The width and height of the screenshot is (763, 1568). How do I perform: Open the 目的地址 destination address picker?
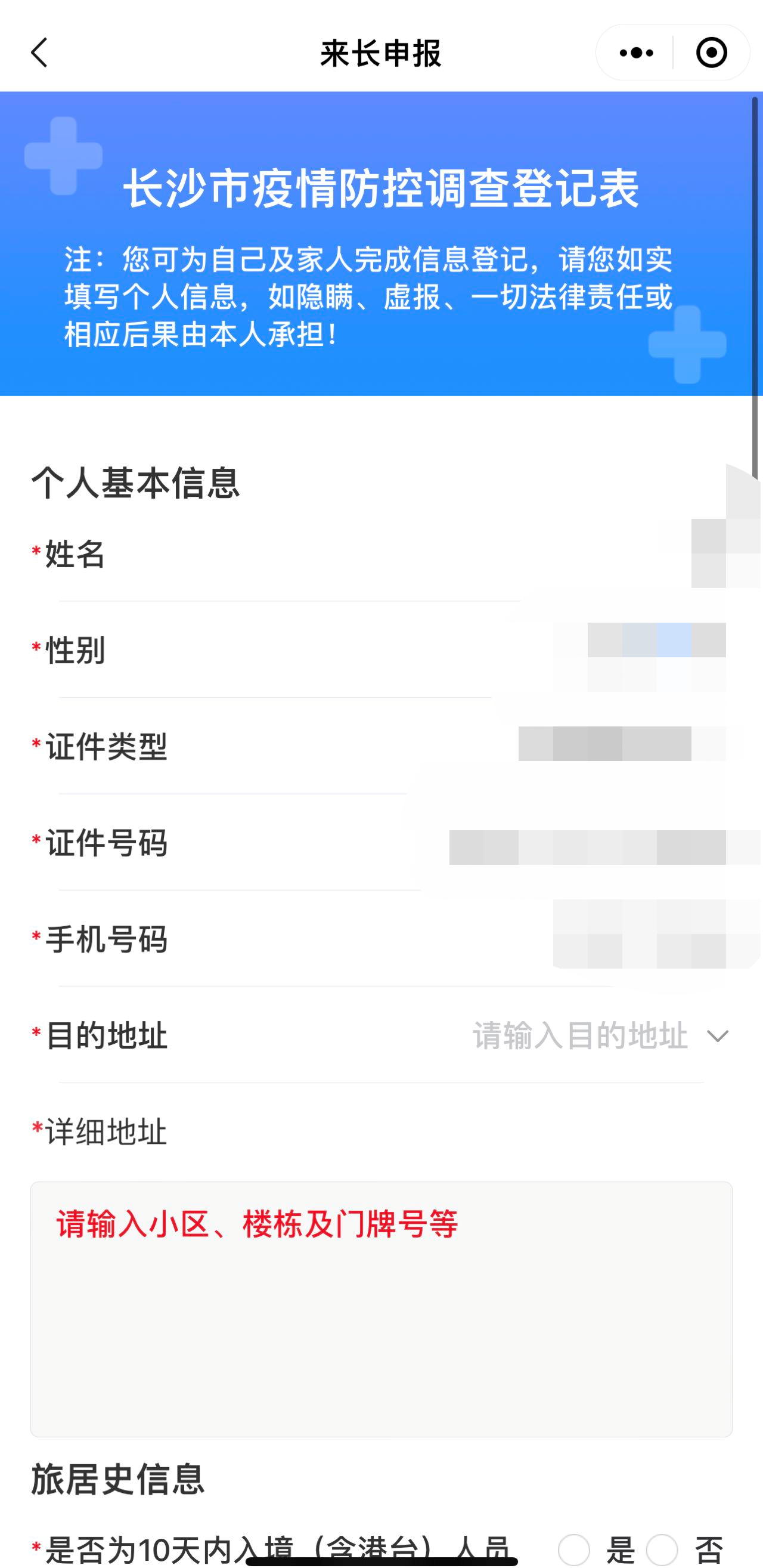[x=599, y=1036]
